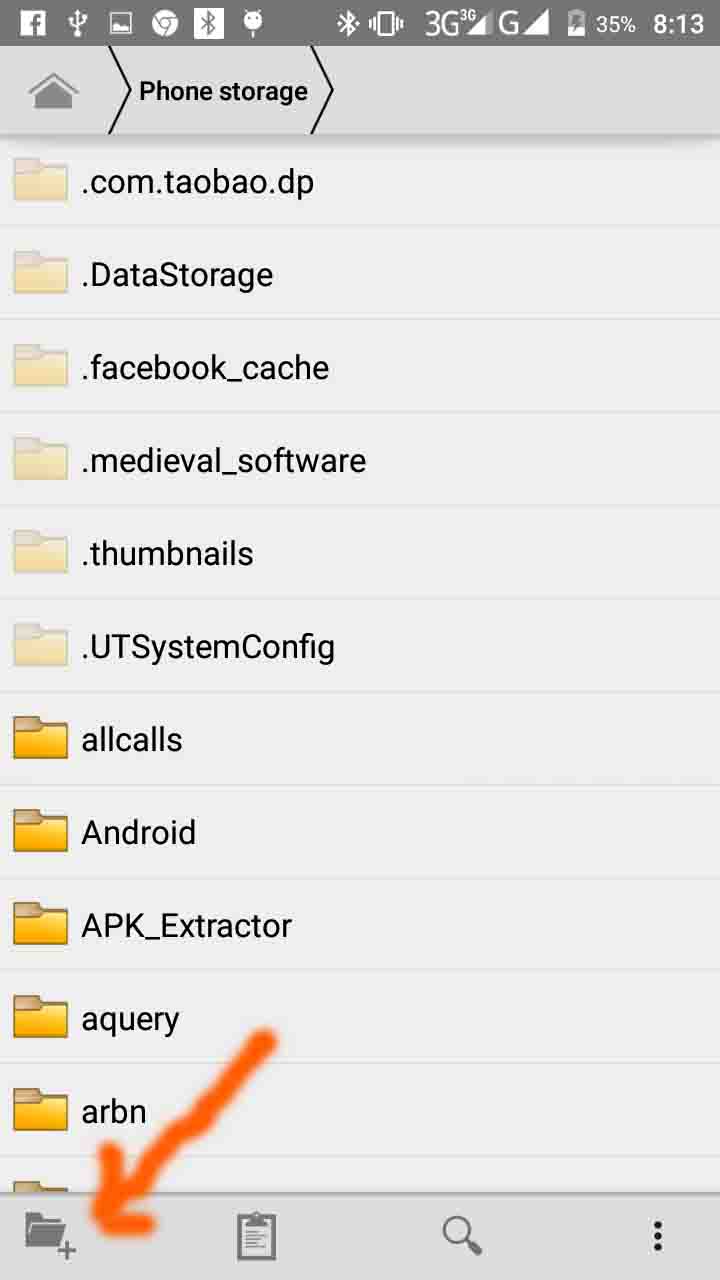The image size is (720, 1280).
Task: Open the .thumbnails folder
Action: (167, 554)
